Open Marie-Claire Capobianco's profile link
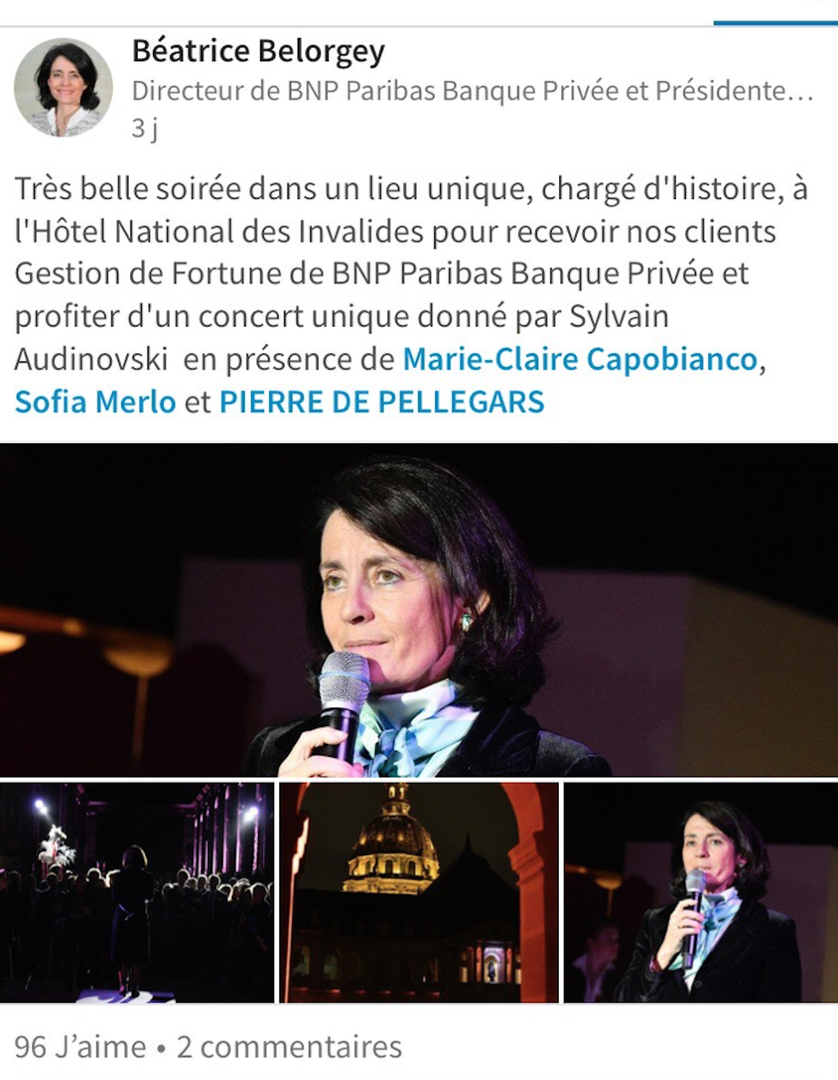Screen dimensions: 838x1080 (580, 359)
